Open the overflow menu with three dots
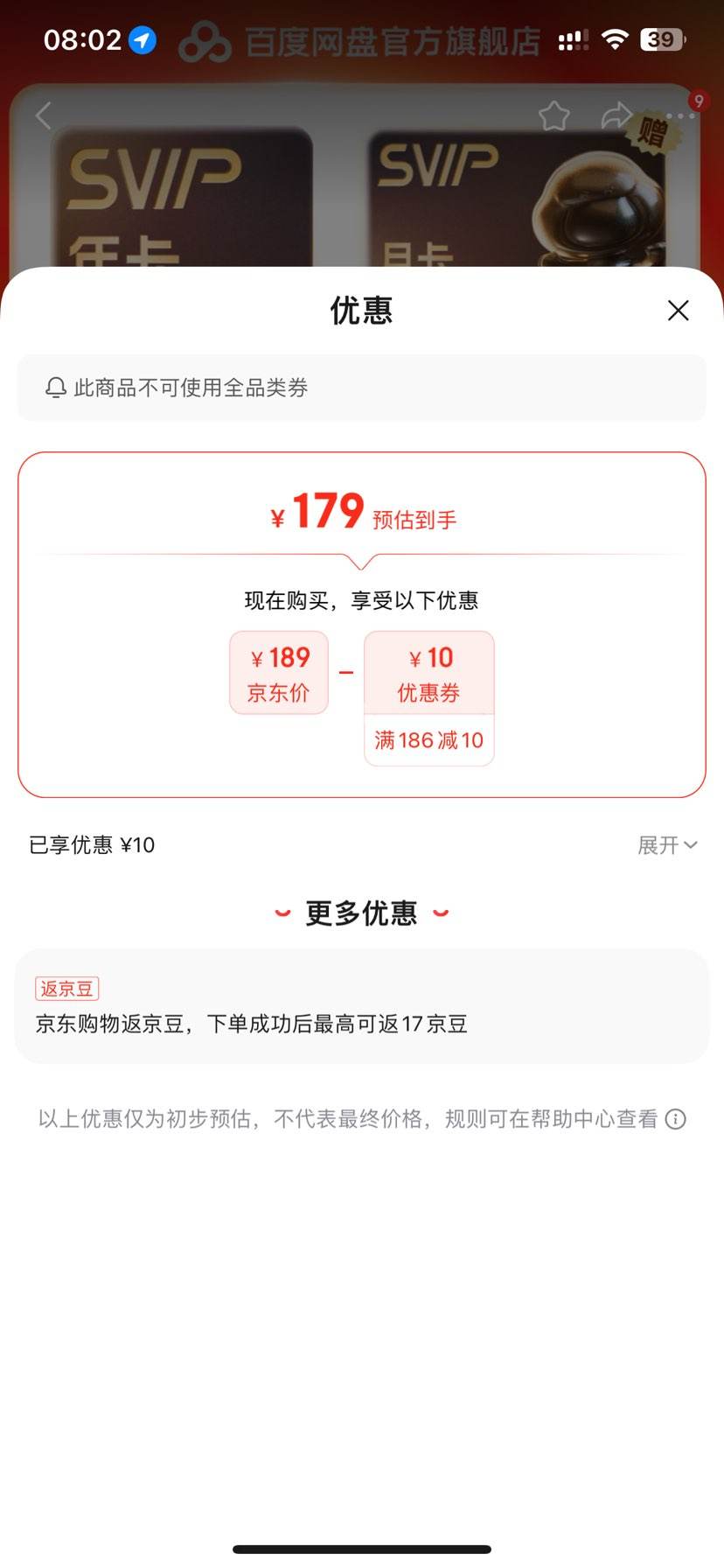This screenshot has width=724, height=1568. (x=679, y=115)
